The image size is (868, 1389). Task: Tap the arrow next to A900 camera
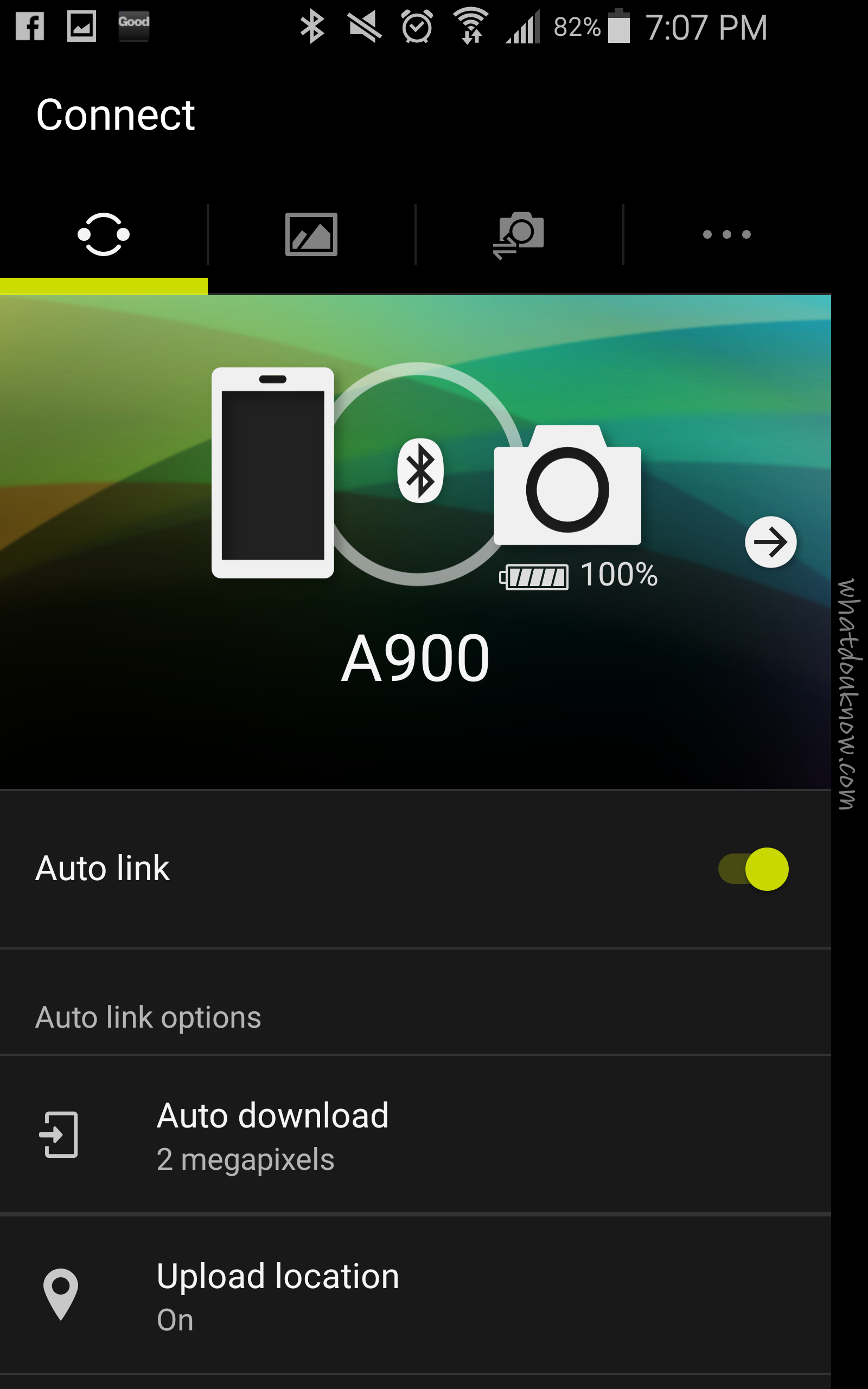[x=770, y=542]
